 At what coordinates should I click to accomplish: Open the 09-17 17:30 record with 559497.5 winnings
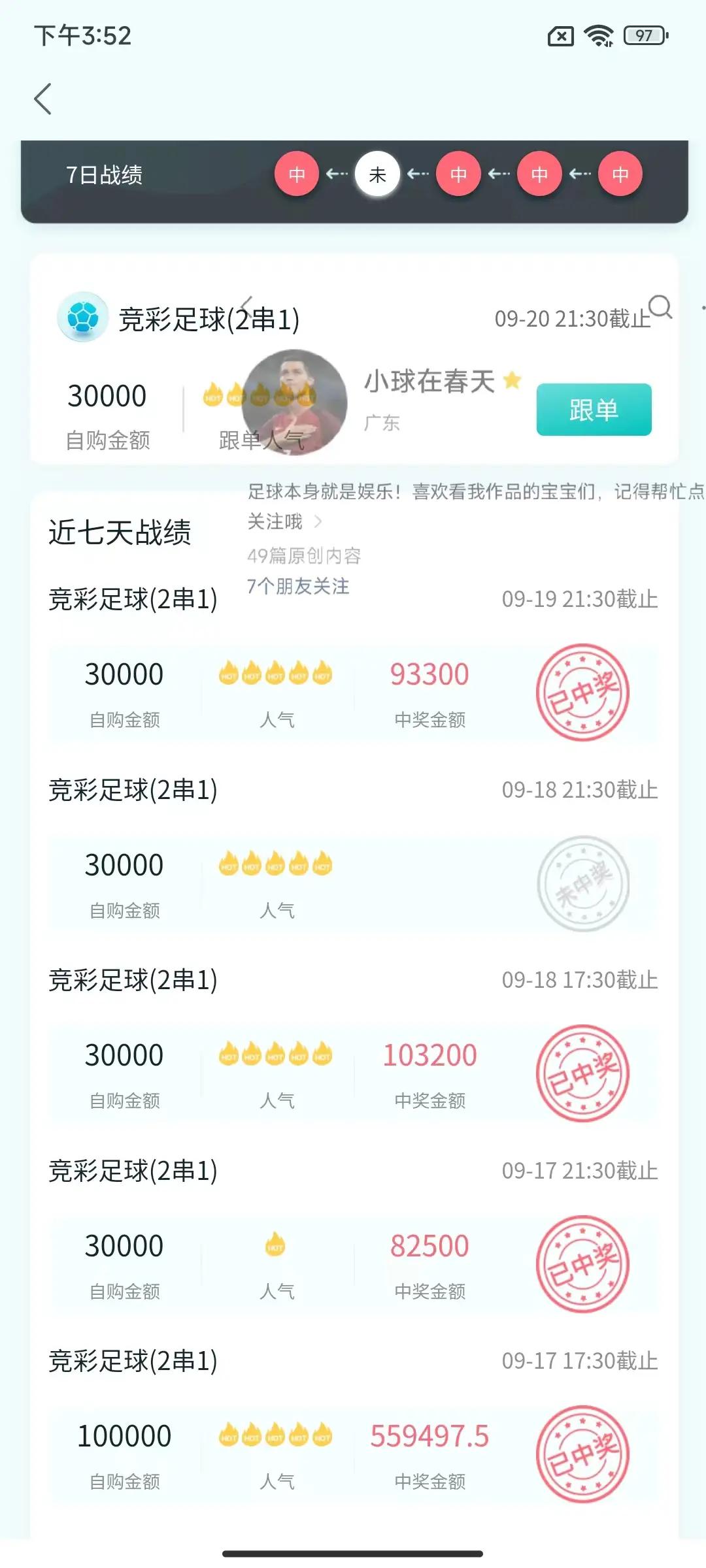pyautogui.click(x=353, y=1454)
